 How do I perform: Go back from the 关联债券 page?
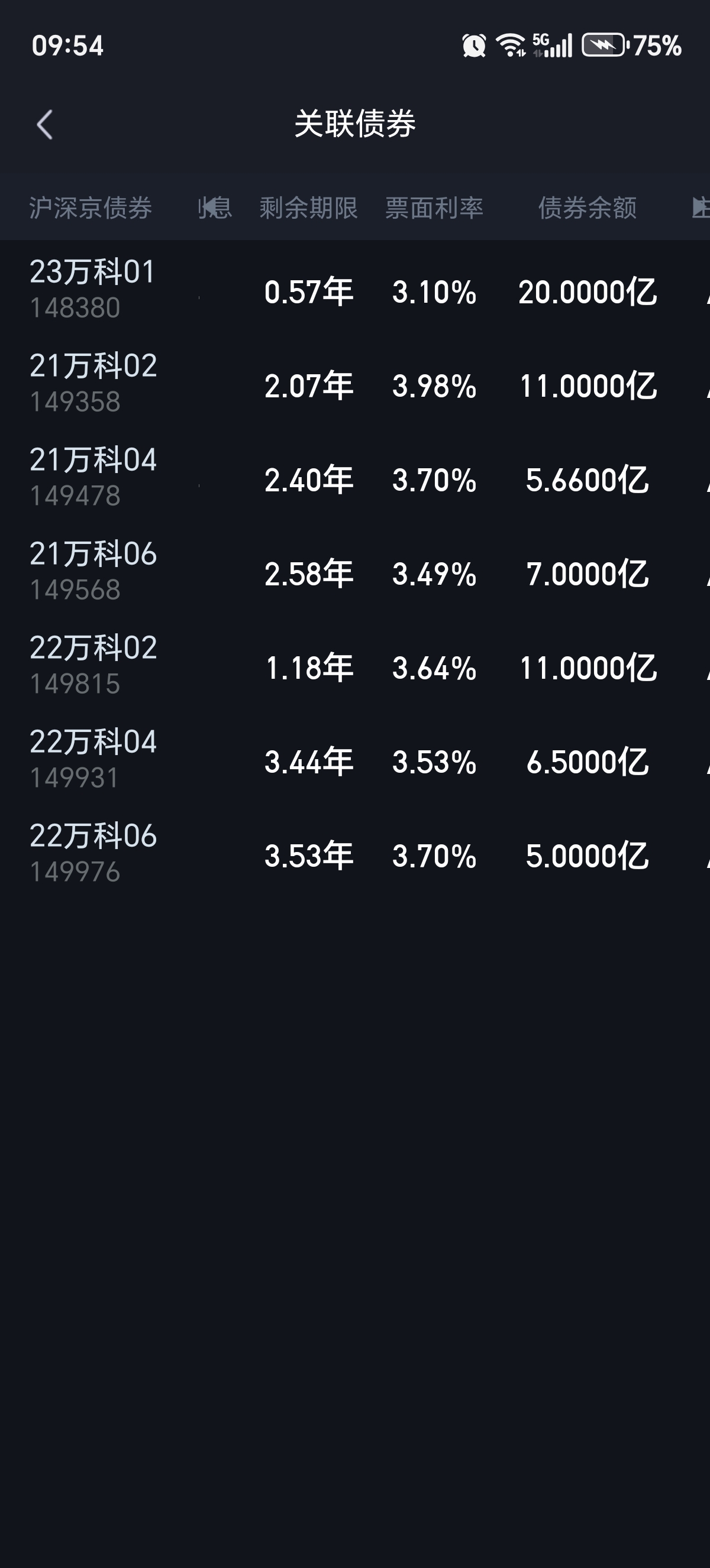point(44,125)
